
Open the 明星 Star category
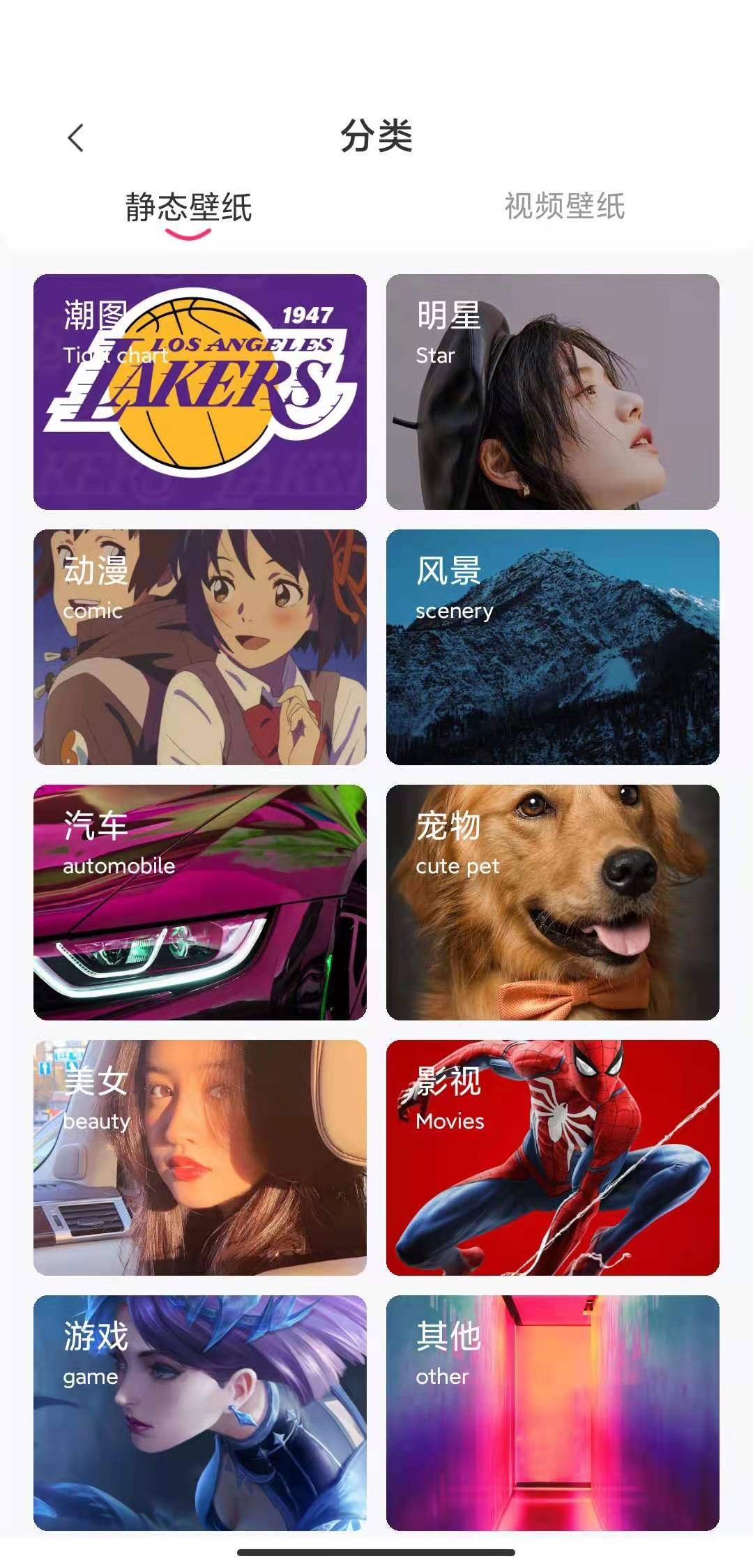coord(551,389)
